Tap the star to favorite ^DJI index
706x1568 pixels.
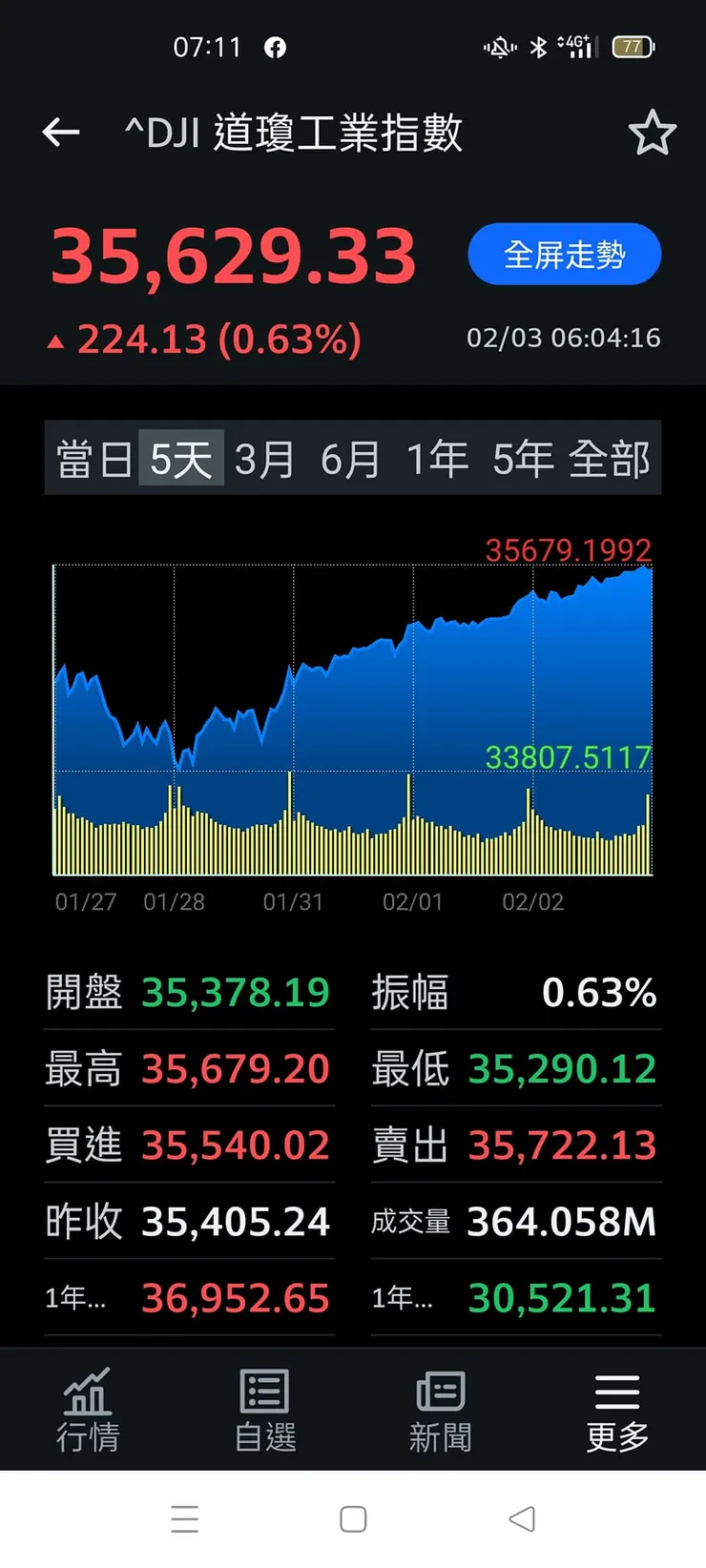coord(654,133)
